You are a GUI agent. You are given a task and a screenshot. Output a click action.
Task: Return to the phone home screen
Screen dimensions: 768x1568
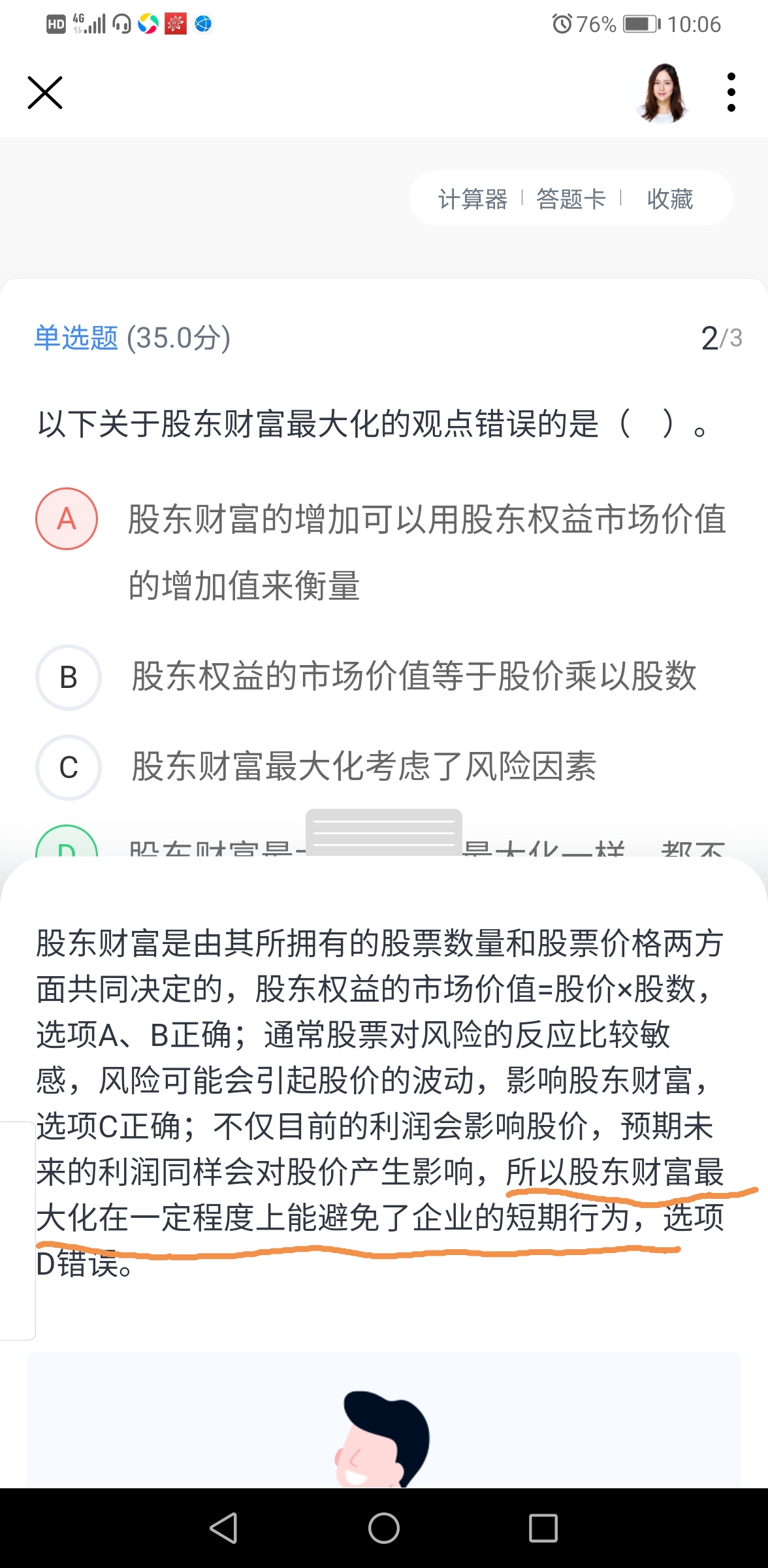384,1528
